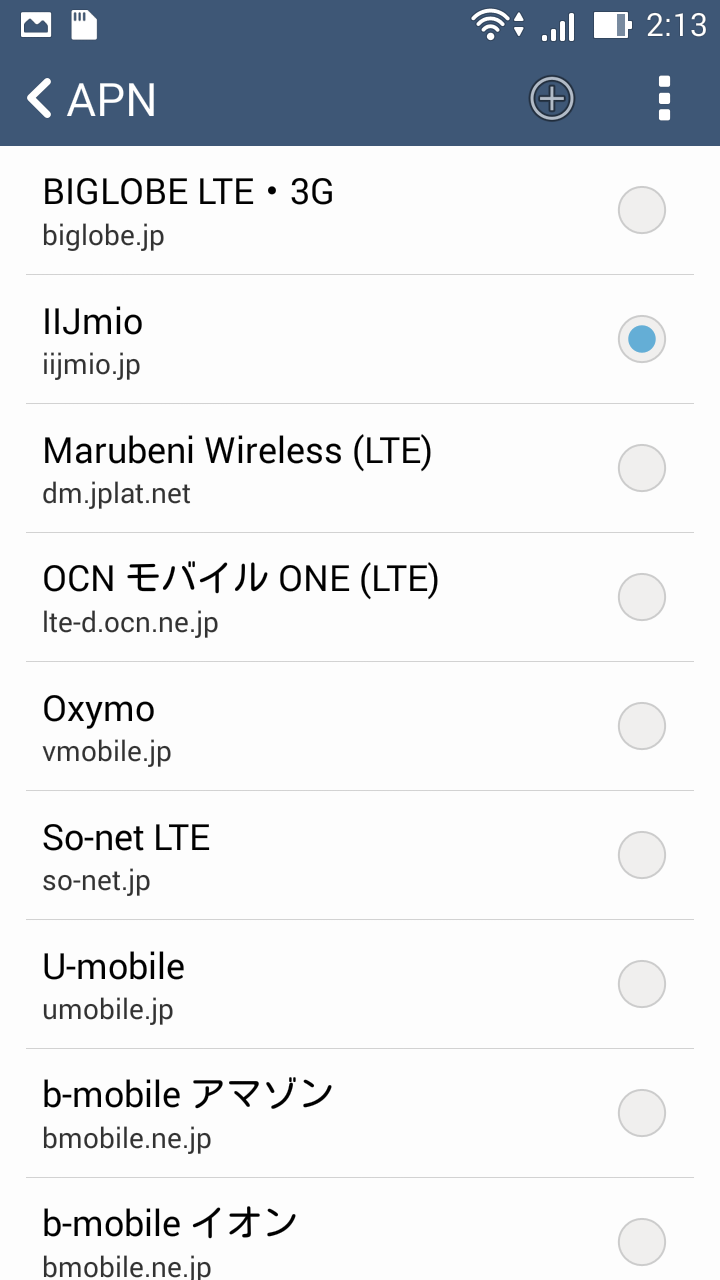Select the b-mobile イオン radio button
The image size is (720, 1280).
641,1241
